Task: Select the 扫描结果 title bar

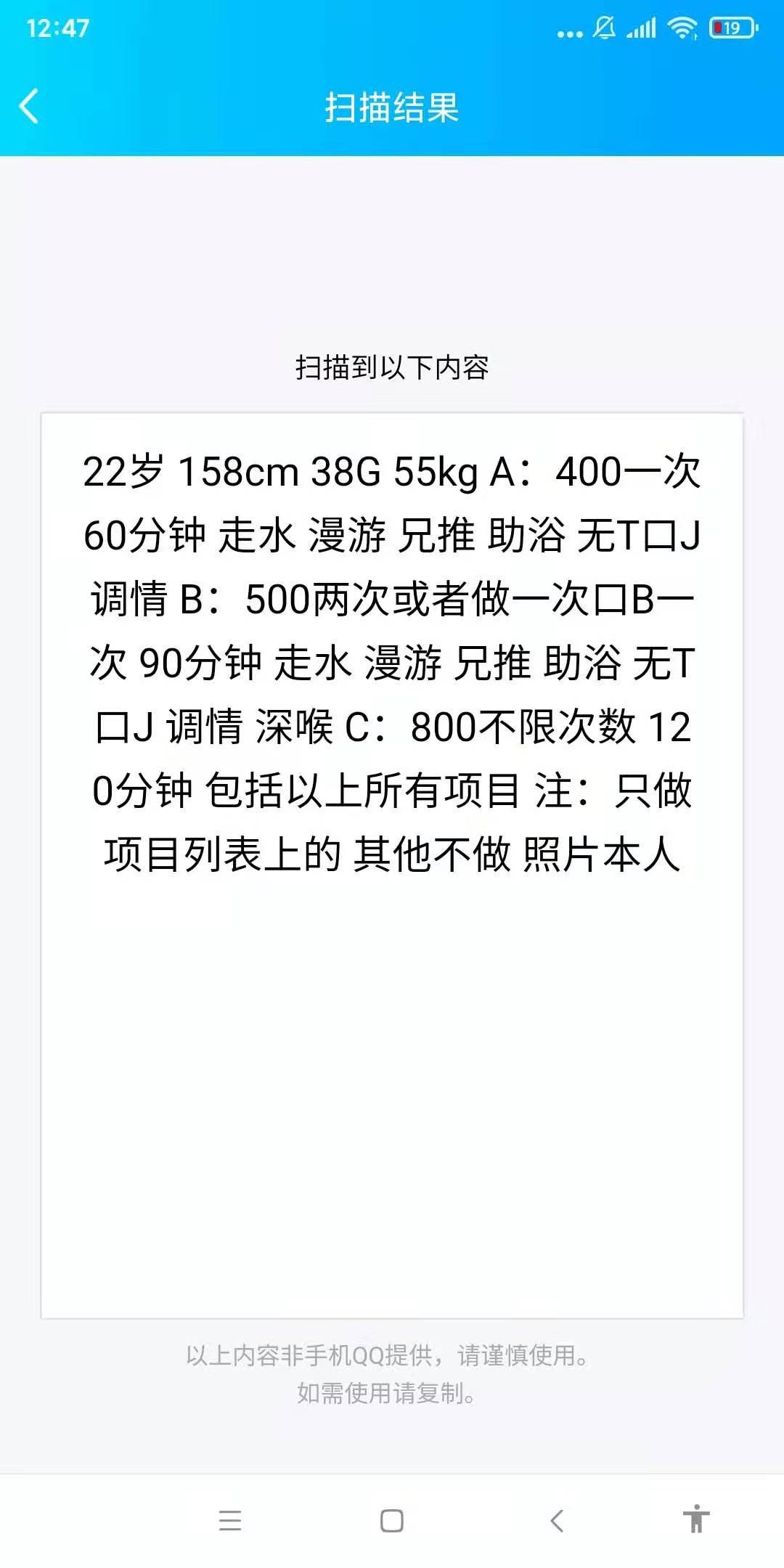Action: click(x=392, y=106)
